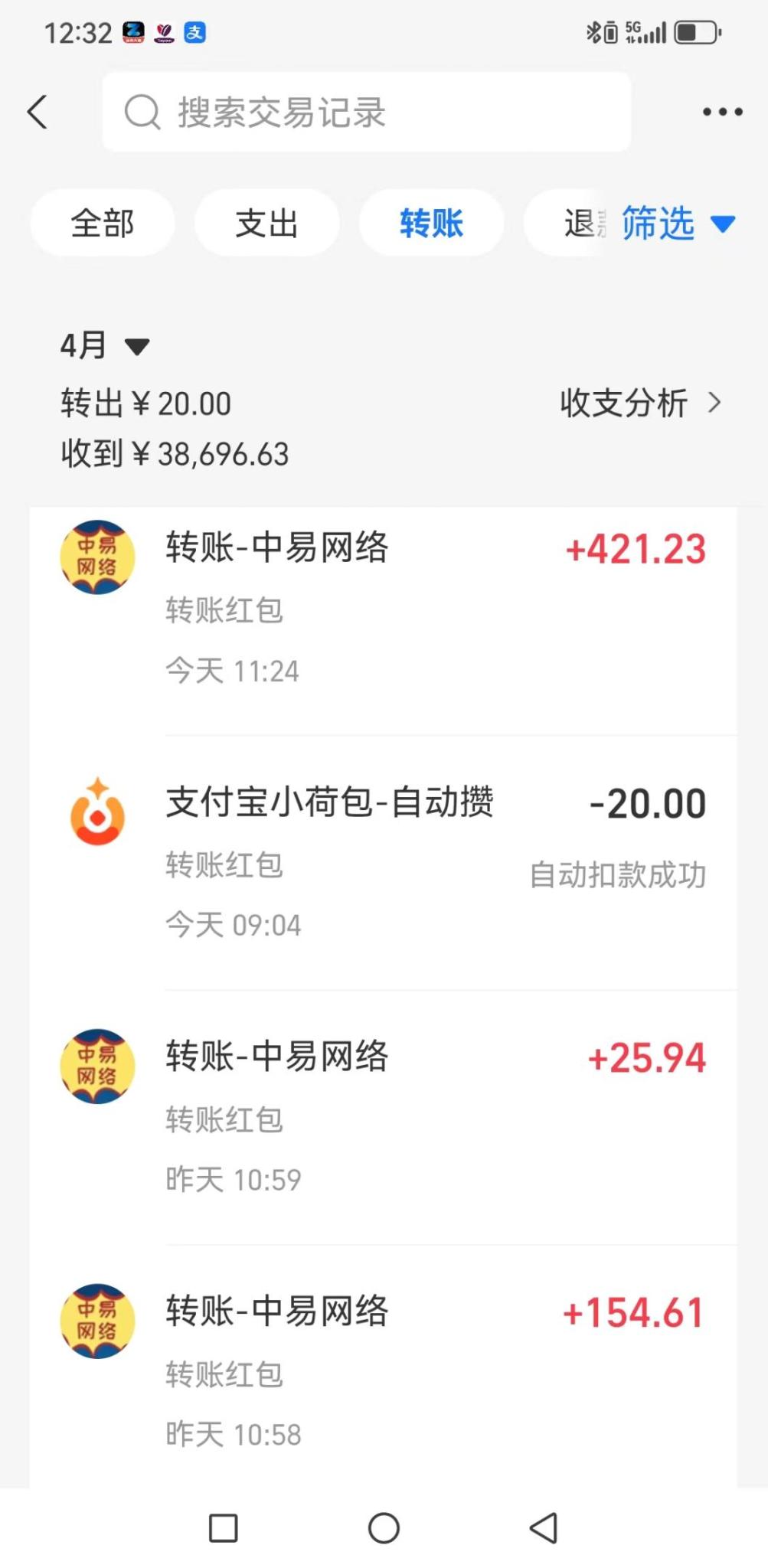
Task: Open recent apps with the square button
Action: click(224, 1528)
